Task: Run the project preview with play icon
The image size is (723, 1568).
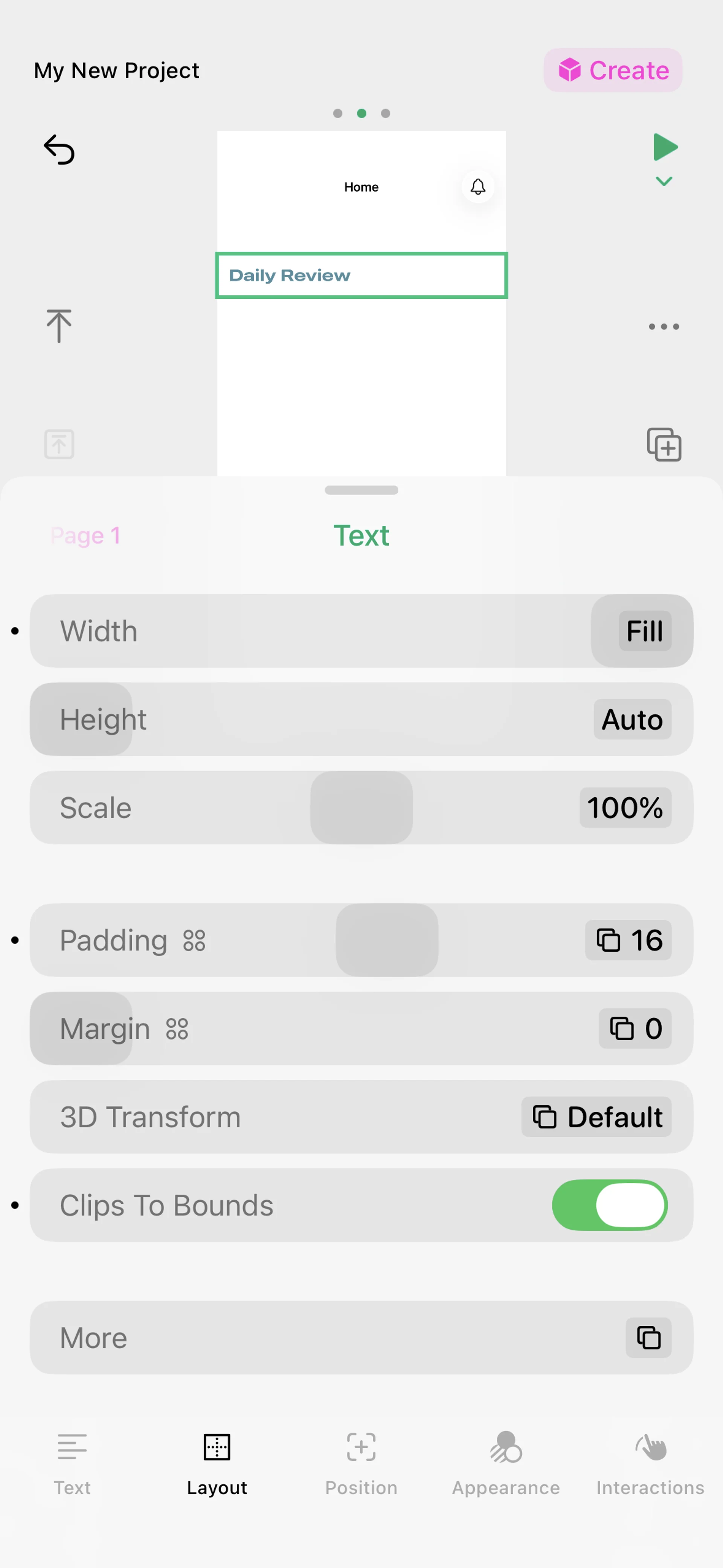Action: pos(665,147)
